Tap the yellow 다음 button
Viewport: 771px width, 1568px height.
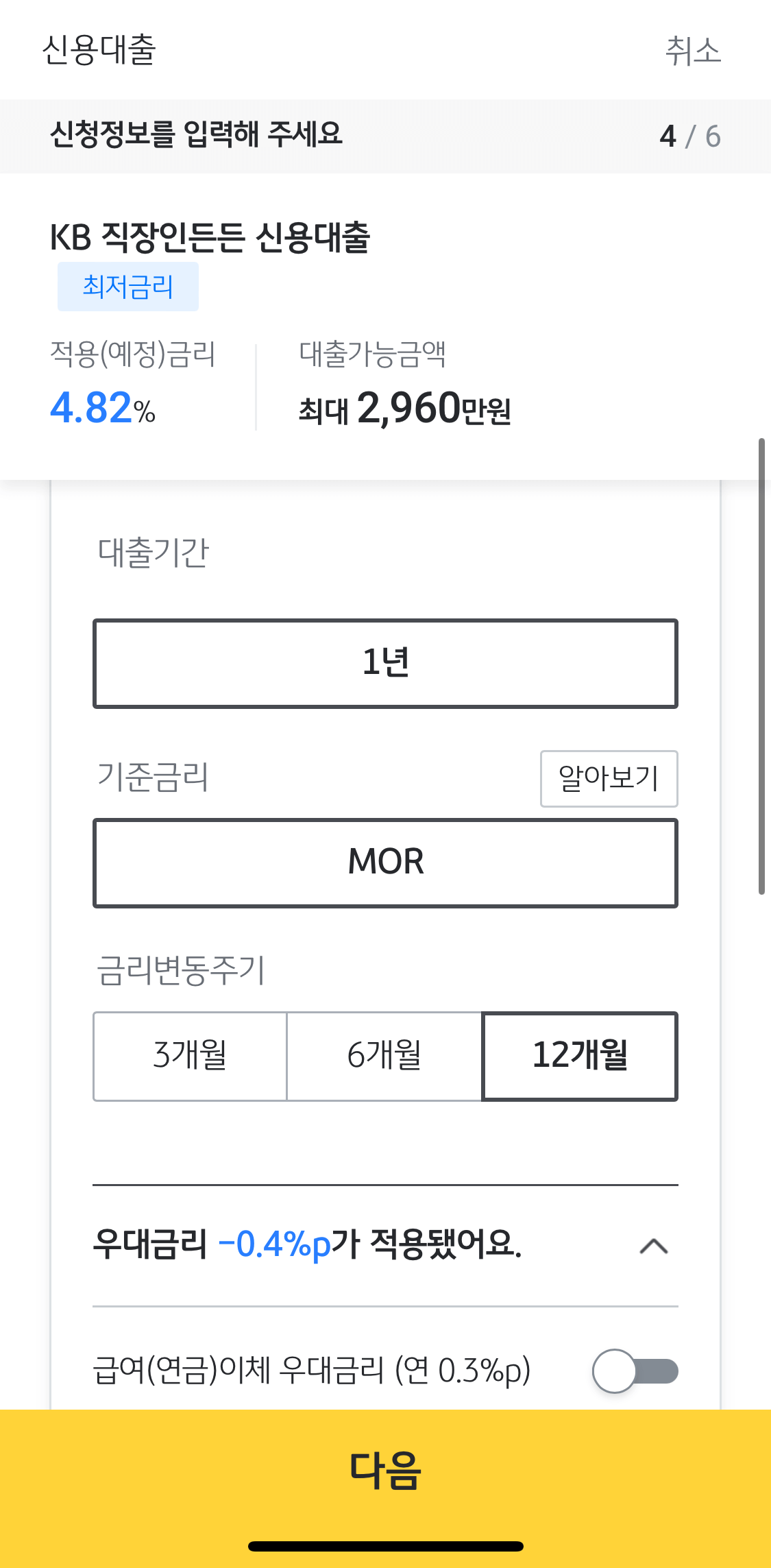385,1472
